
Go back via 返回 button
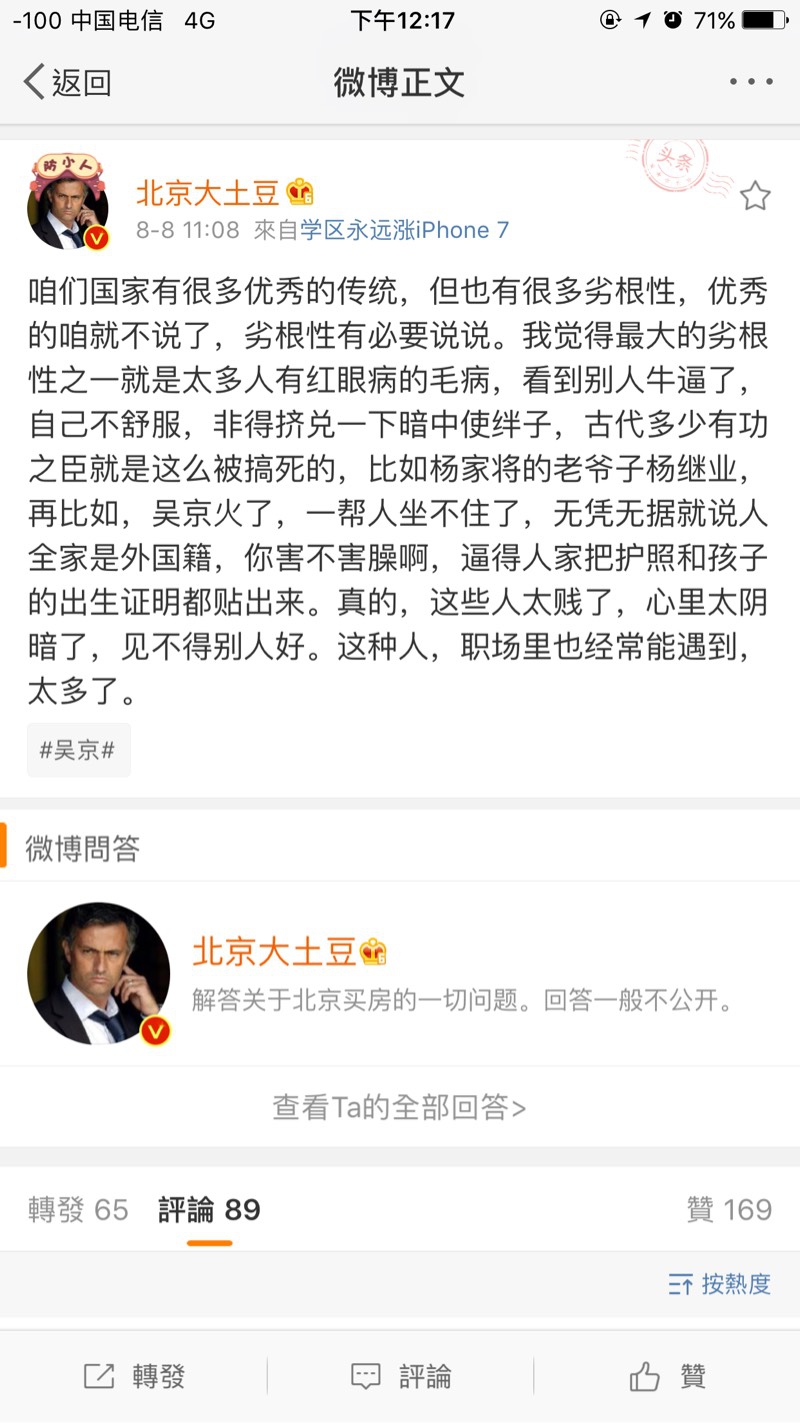pos(66,83)
